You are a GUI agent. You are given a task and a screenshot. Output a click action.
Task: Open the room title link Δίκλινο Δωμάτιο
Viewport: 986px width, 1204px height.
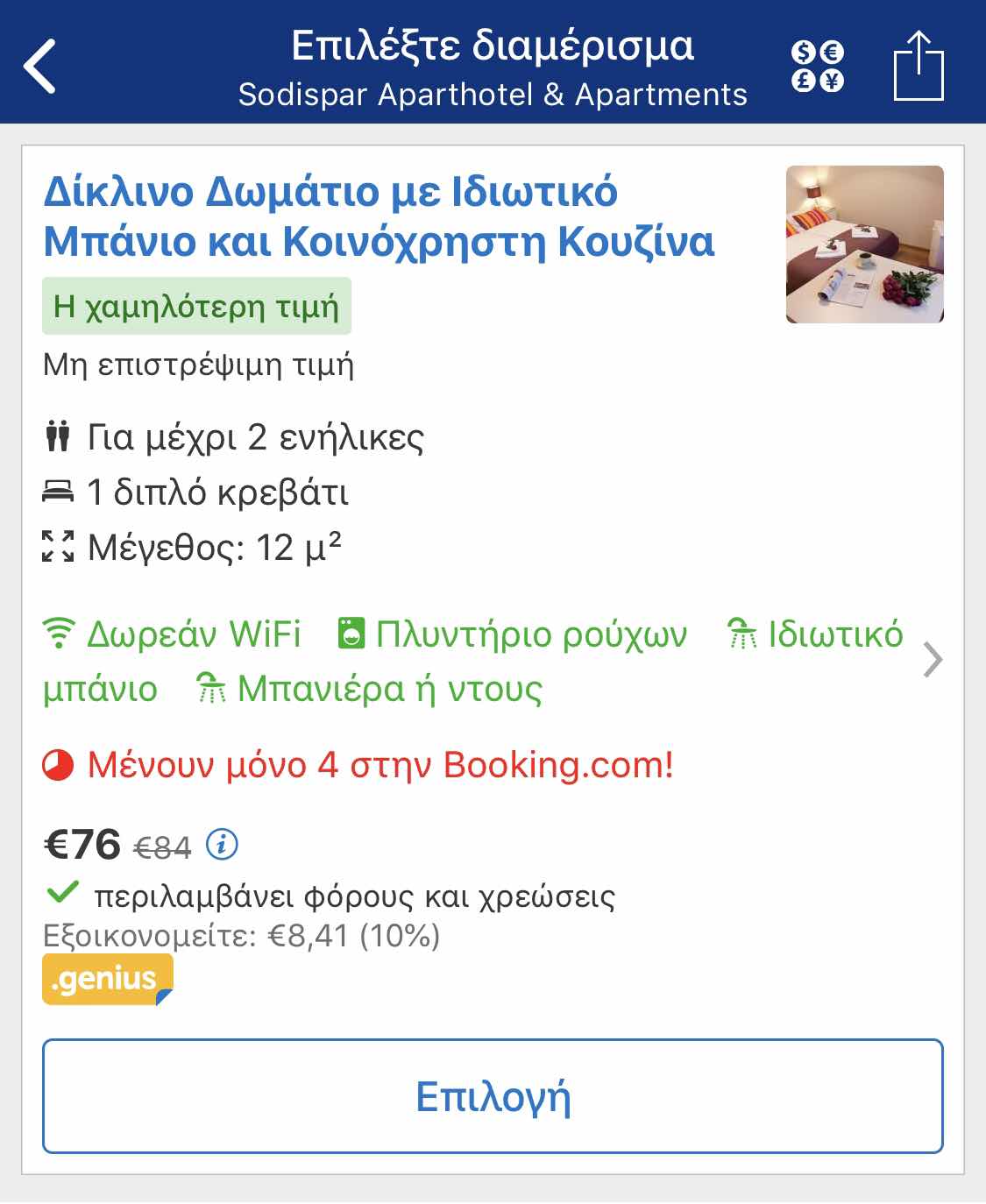click(378, 216)
